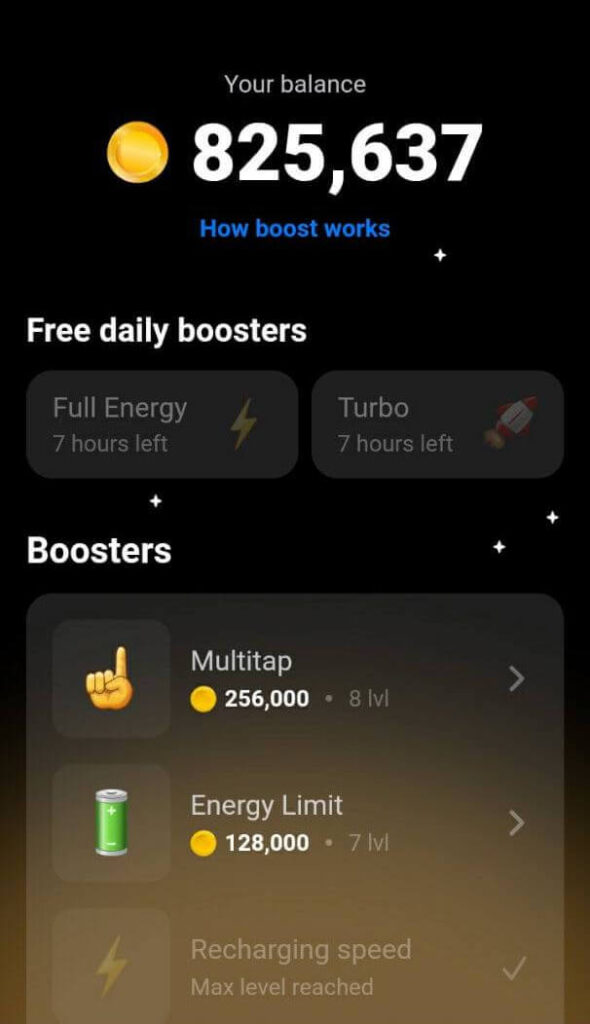Screen dimensions: 590x1024
Task: Tap the Full Energy daily booster
Action: (x=162, y=424)
